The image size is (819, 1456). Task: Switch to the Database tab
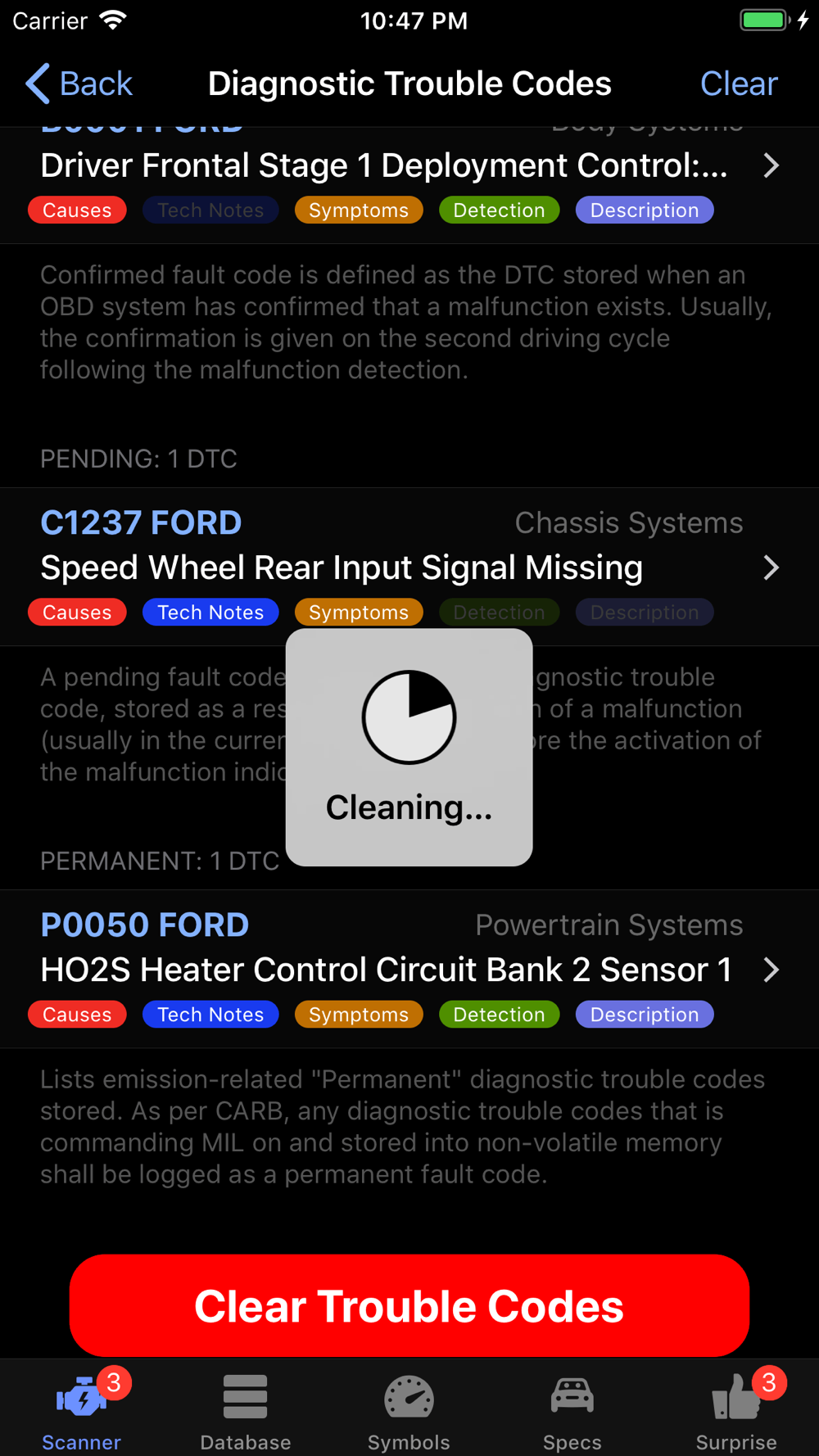click(x=246, y=1412)
